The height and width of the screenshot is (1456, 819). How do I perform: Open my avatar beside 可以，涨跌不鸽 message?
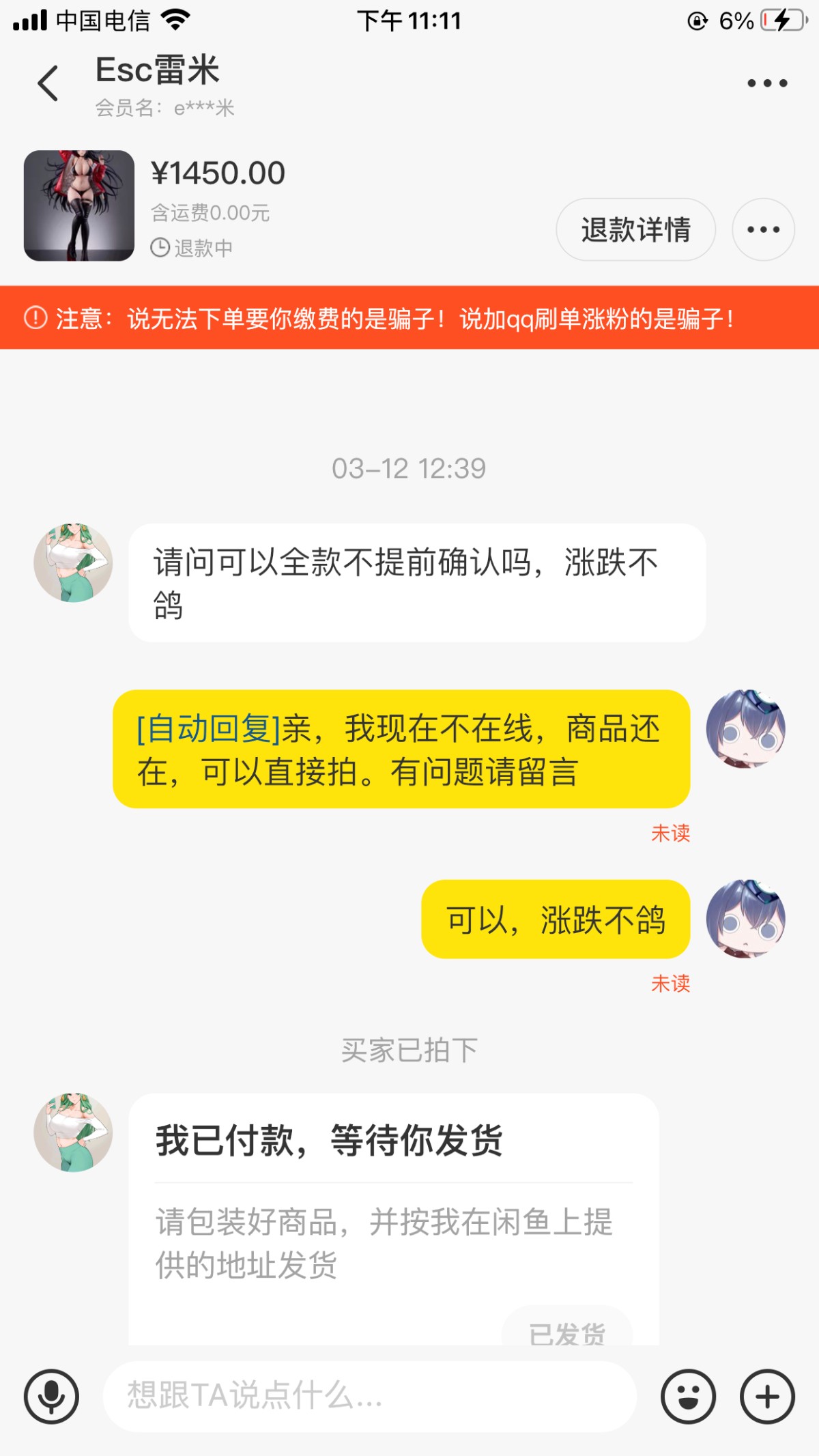pos(745,919)
